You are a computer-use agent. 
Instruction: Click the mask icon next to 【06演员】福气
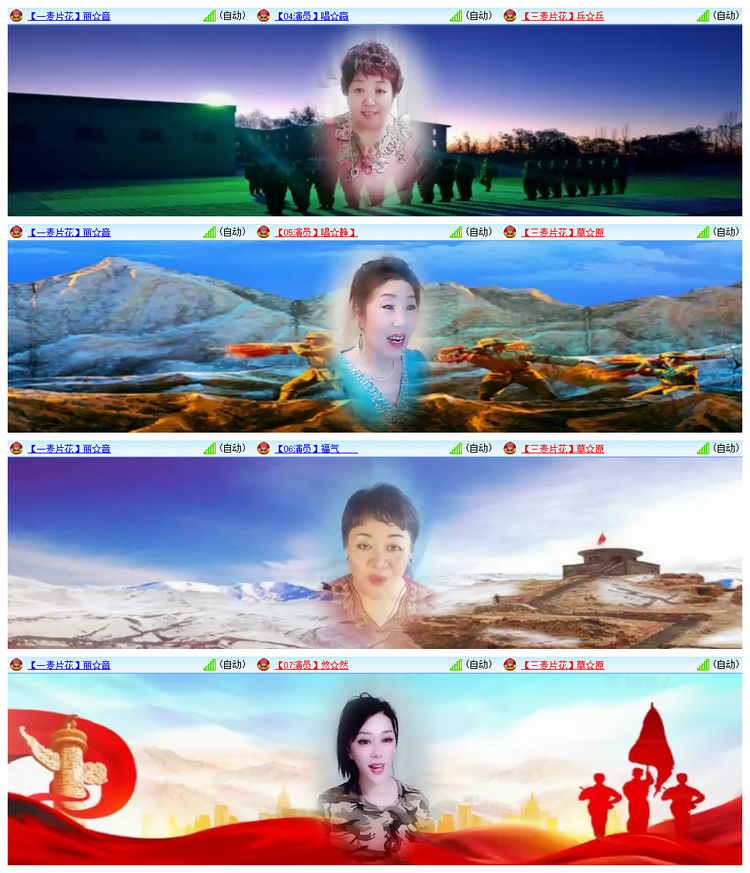pyautogui.click(x=263, y=449)
